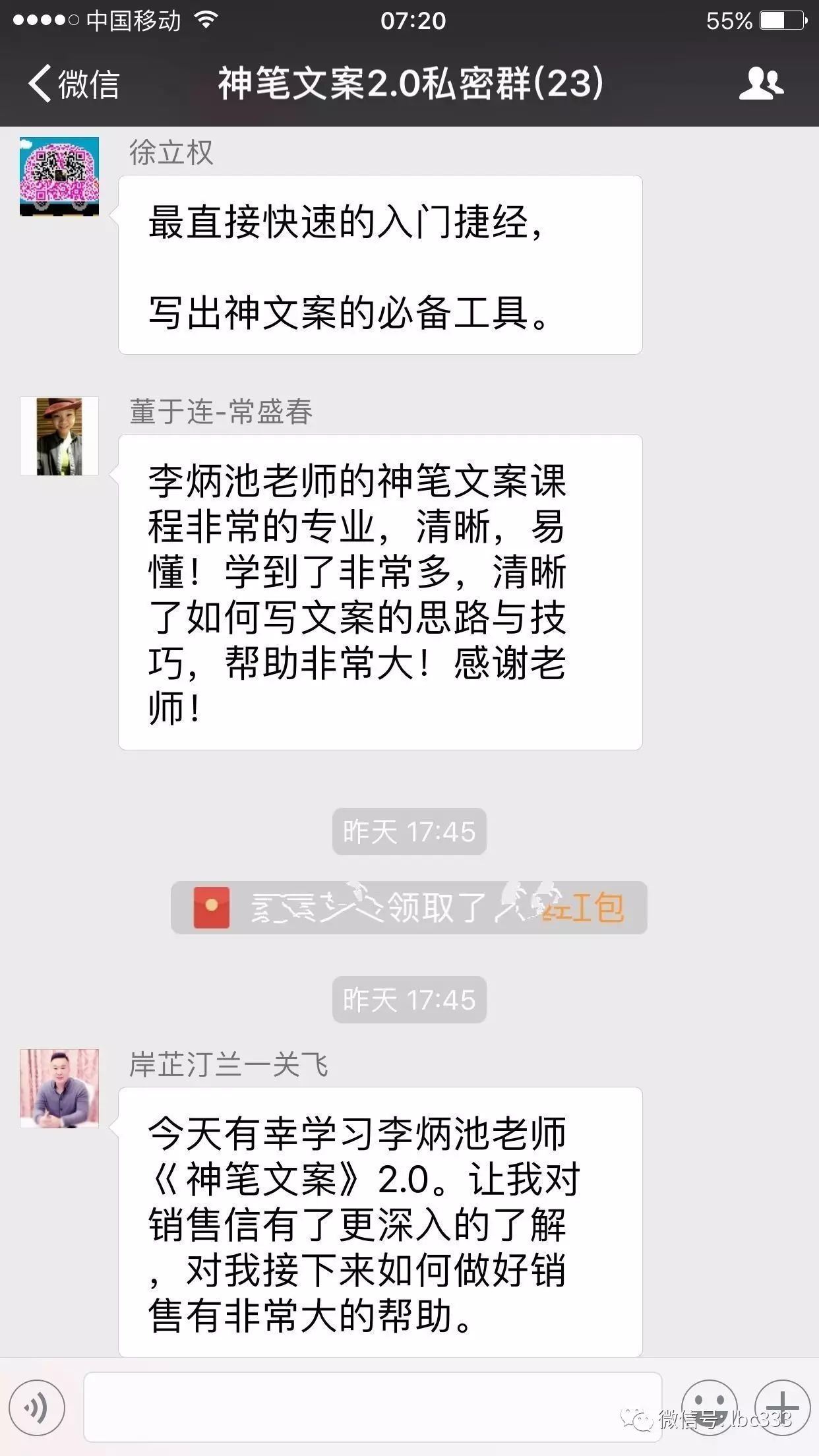Open 岸芷汀兰一关飞's profile avatar
The width and height of the screenshot is (819, 1456).
click(59, 1088)
